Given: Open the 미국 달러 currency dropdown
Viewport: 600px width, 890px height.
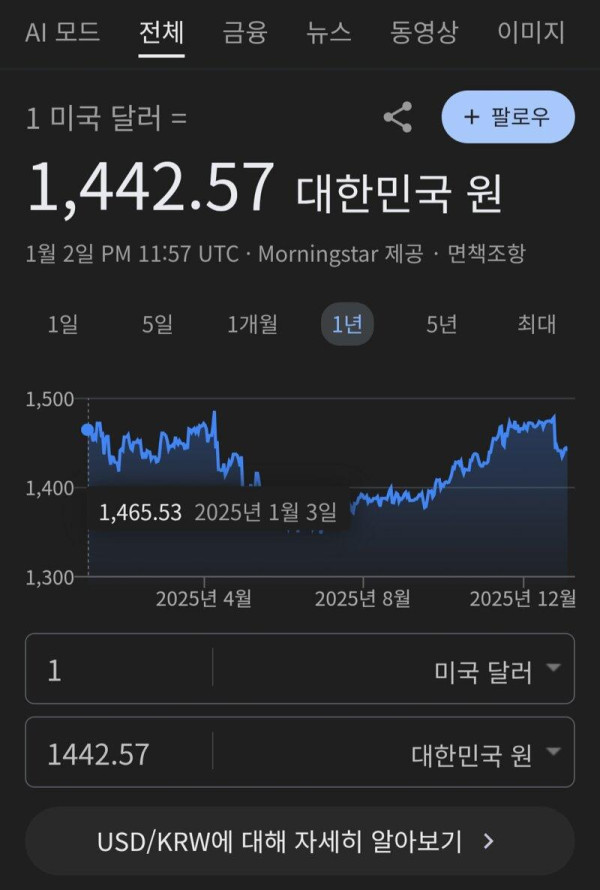Looking at the screenshot, I should point(496,669).
